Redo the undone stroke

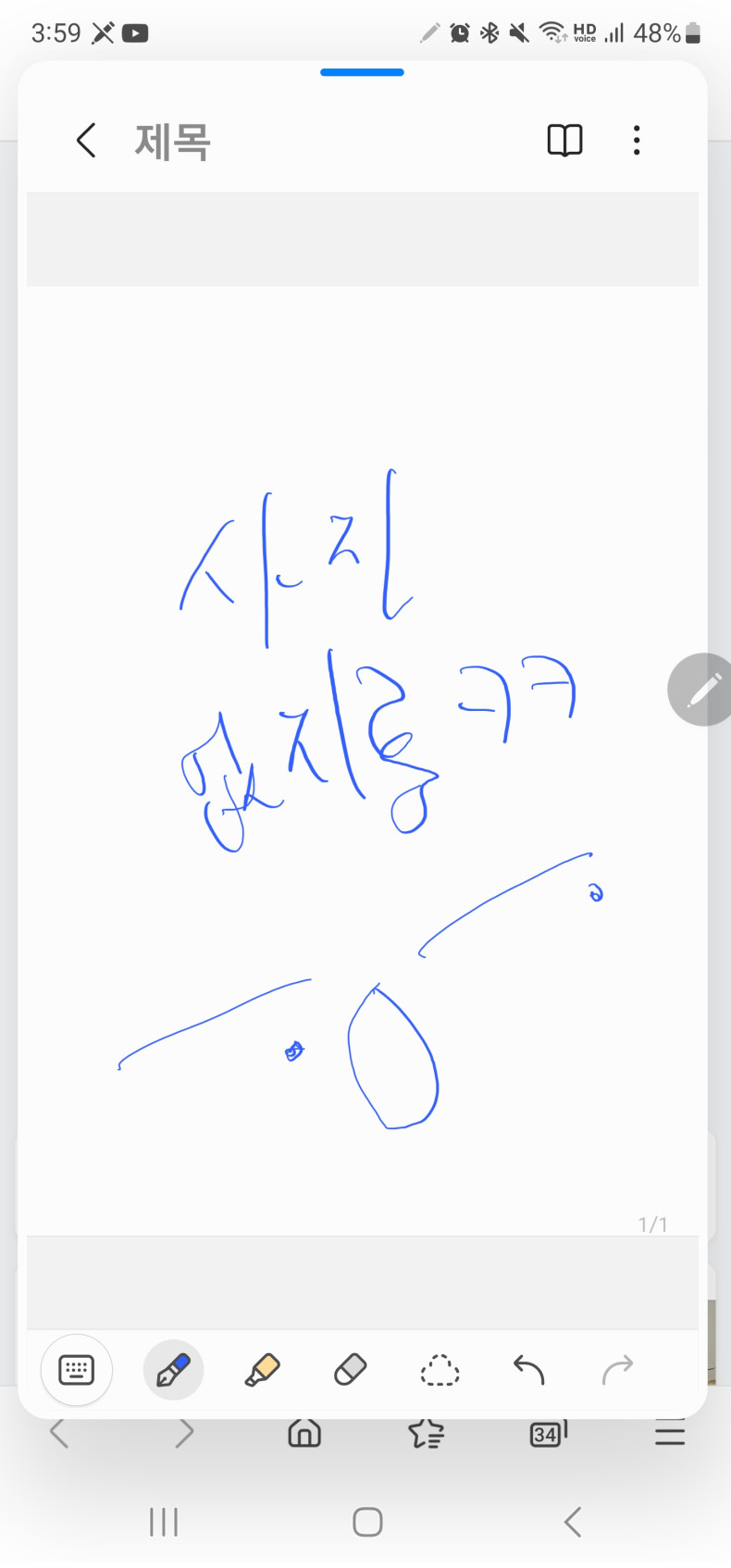[x=617, y=1370]
